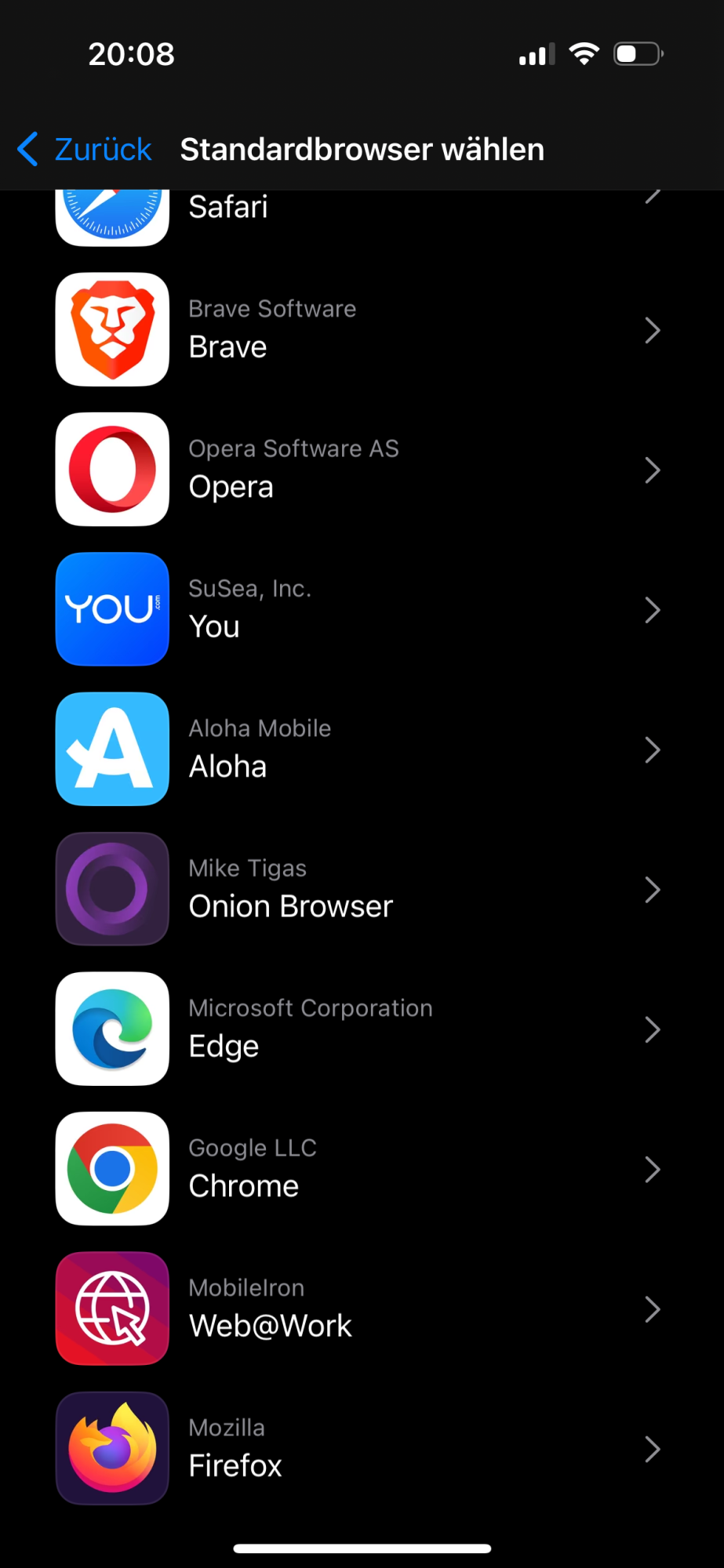The width and height of the screenshot is (724, 1568).
Task: Open the Opera browser entry
Action: 361,470
